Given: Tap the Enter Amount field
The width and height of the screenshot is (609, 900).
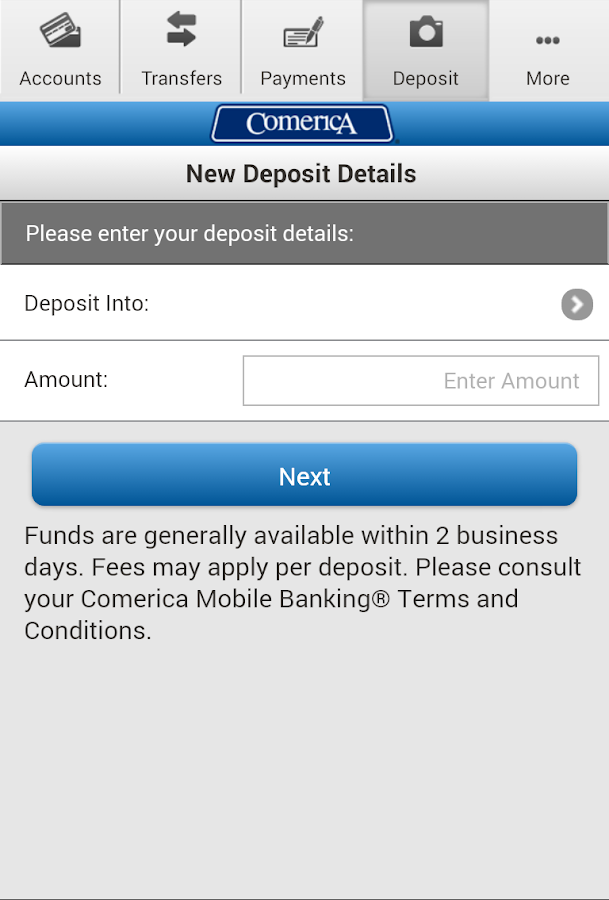Looking at the screenshot, I should tap(420, 381).
